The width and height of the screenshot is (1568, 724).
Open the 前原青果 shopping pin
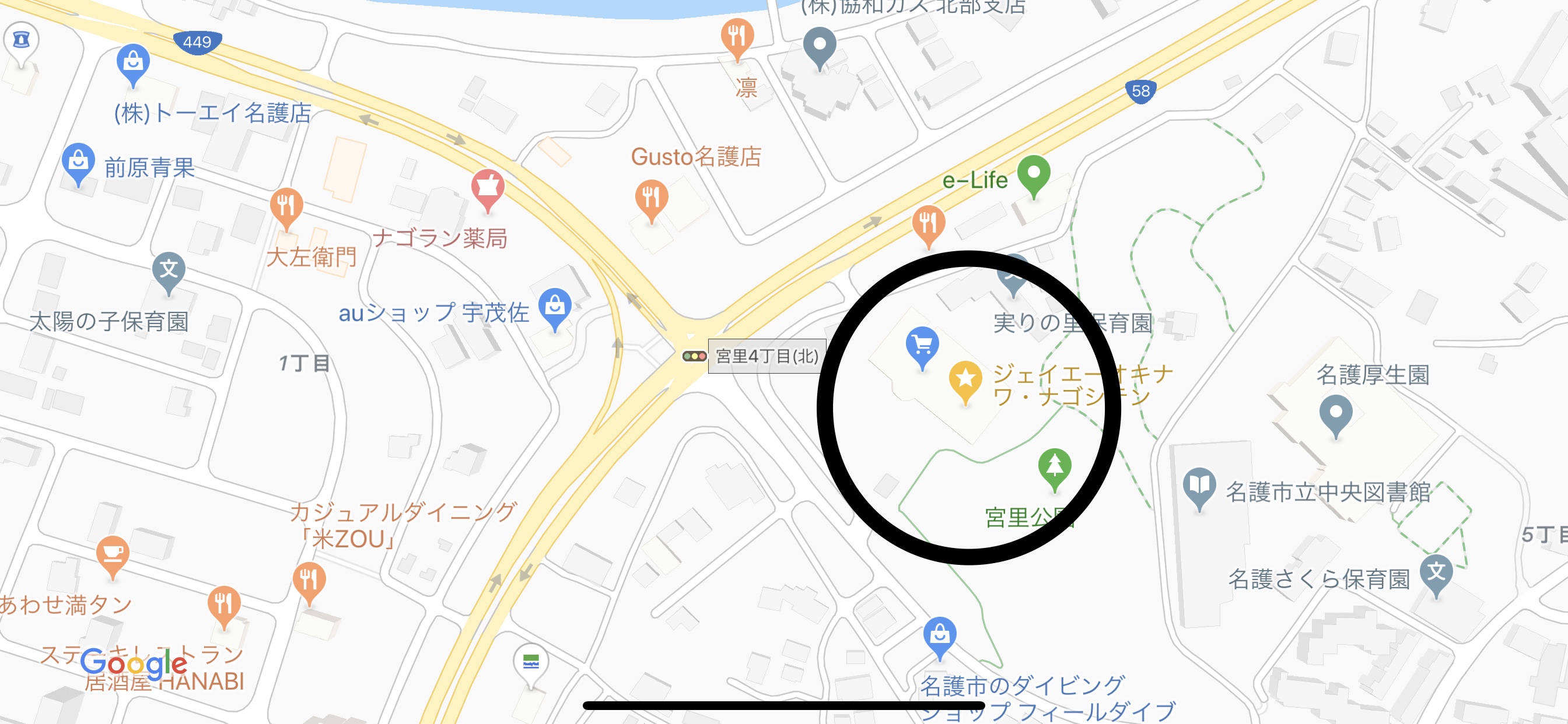click(x=78, y=161)
